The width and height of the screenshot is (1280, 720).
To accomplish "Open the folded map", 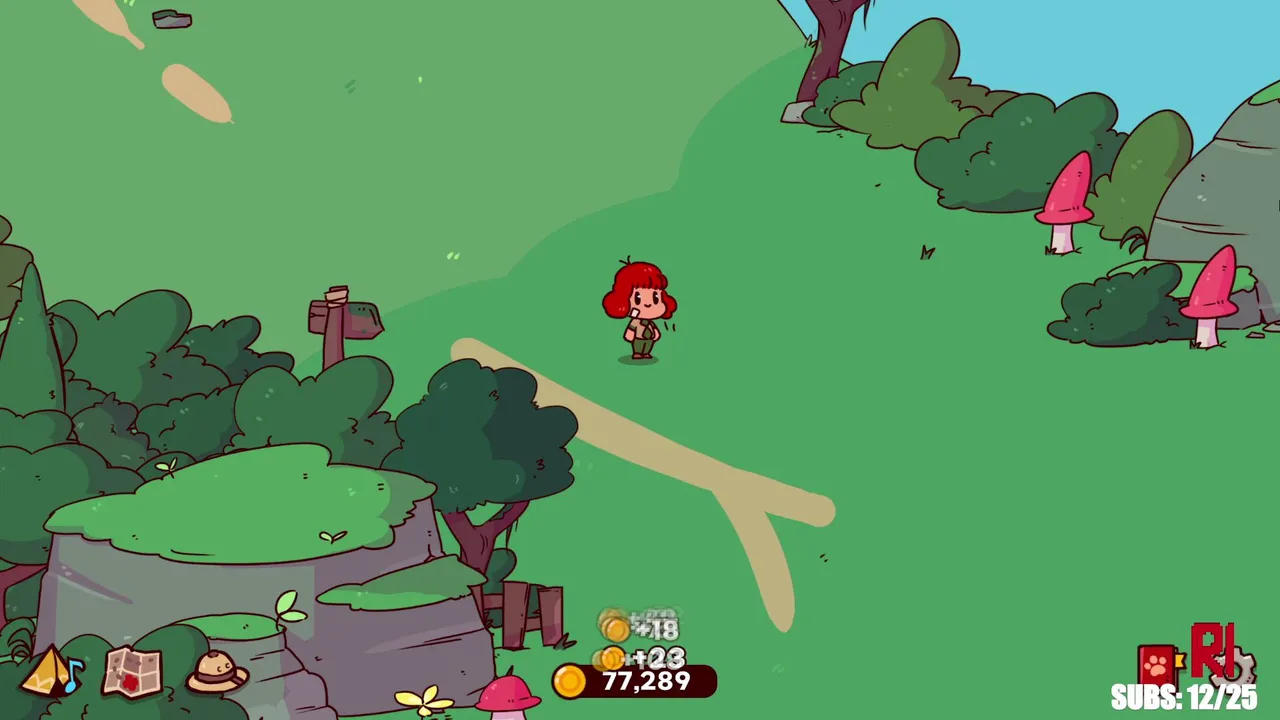I will pyautogui.click(x=132, y=672).
